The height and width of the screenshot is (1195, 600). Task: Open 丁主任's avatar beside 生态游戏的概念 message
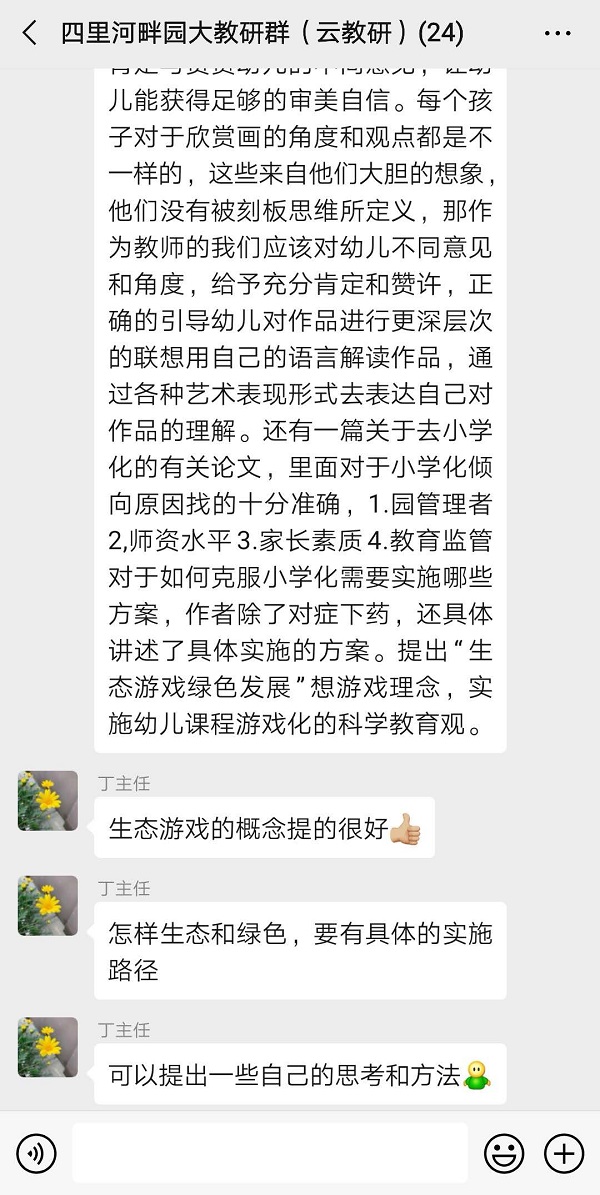pos(48,801)
